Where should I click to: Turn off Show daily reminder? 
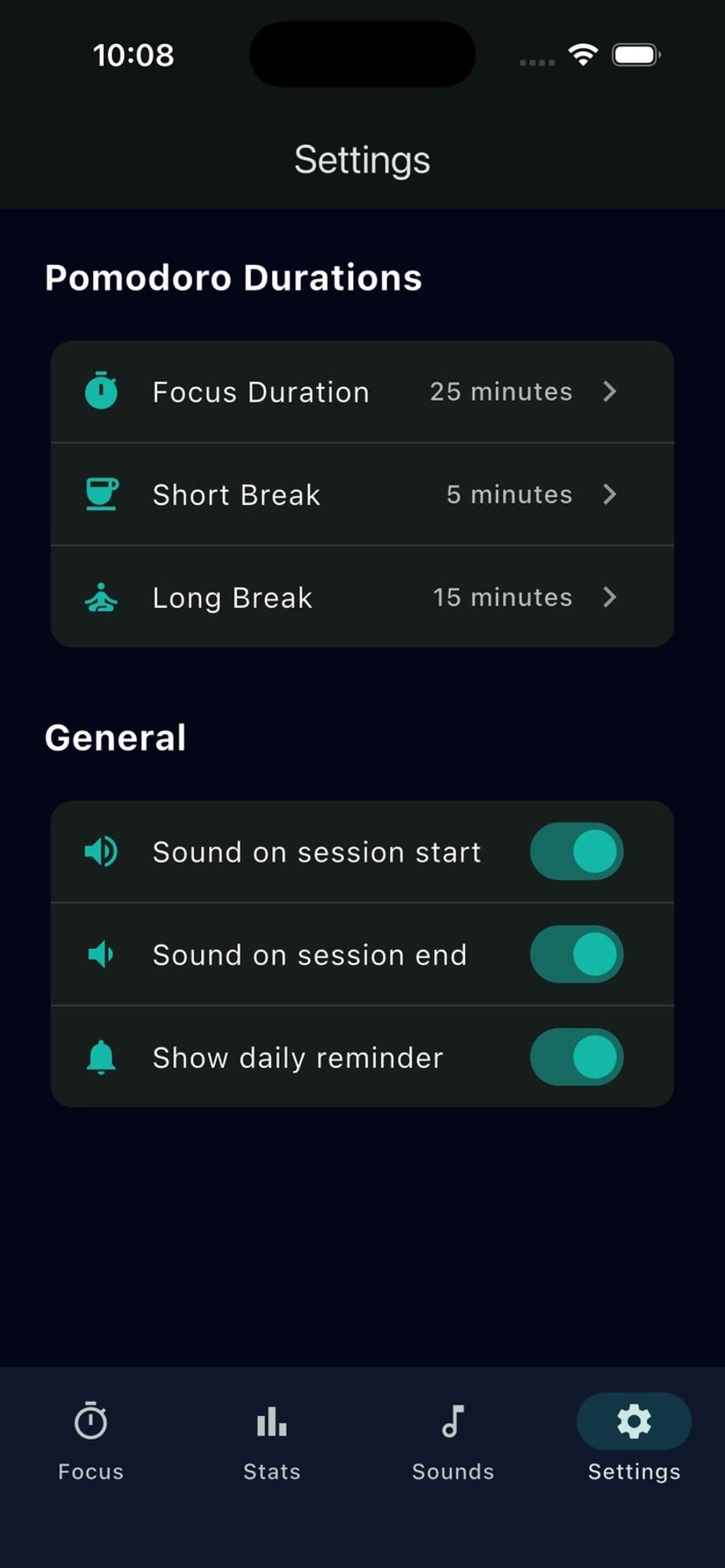coord(575,1058)
